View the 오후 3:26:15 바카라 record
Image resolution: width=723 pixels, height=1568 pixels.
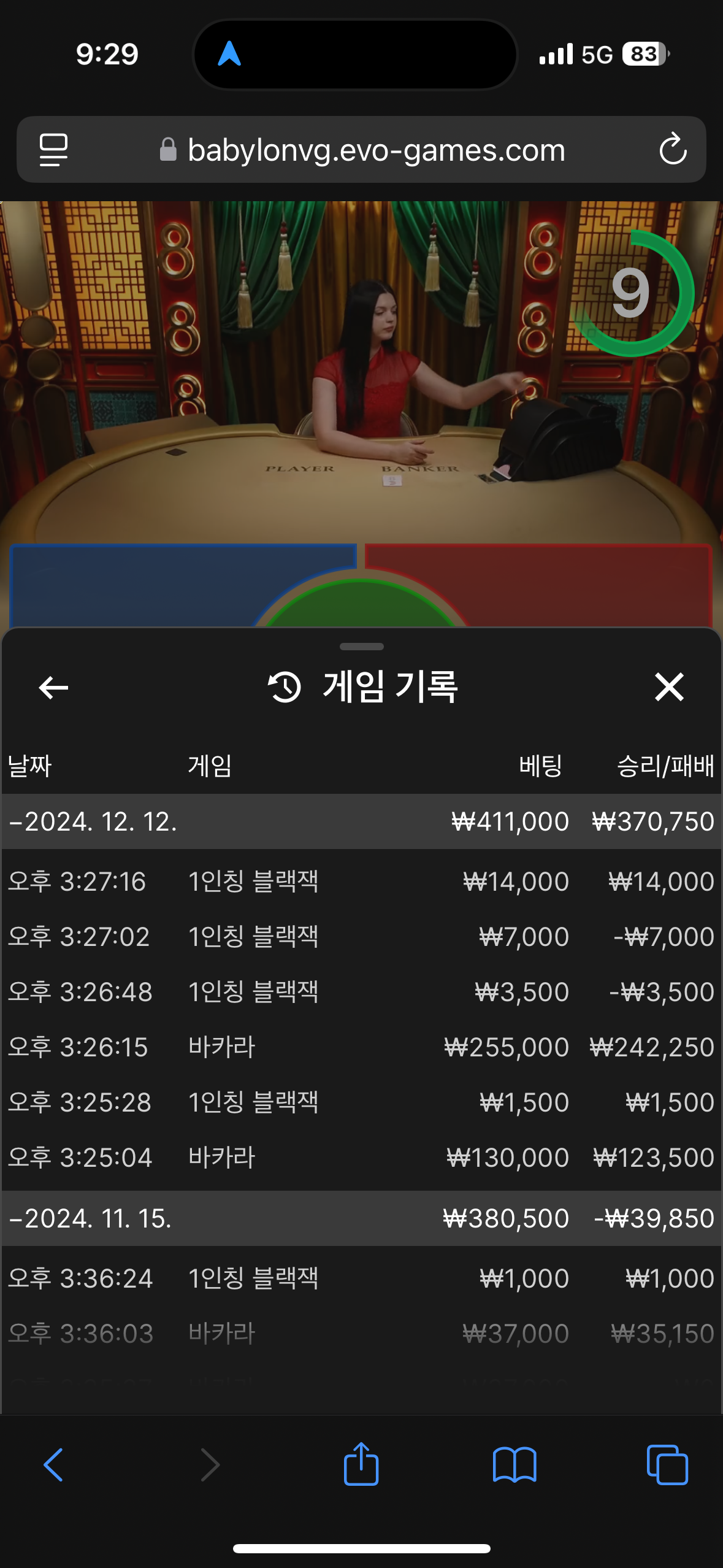click(x=361, y=1047)
